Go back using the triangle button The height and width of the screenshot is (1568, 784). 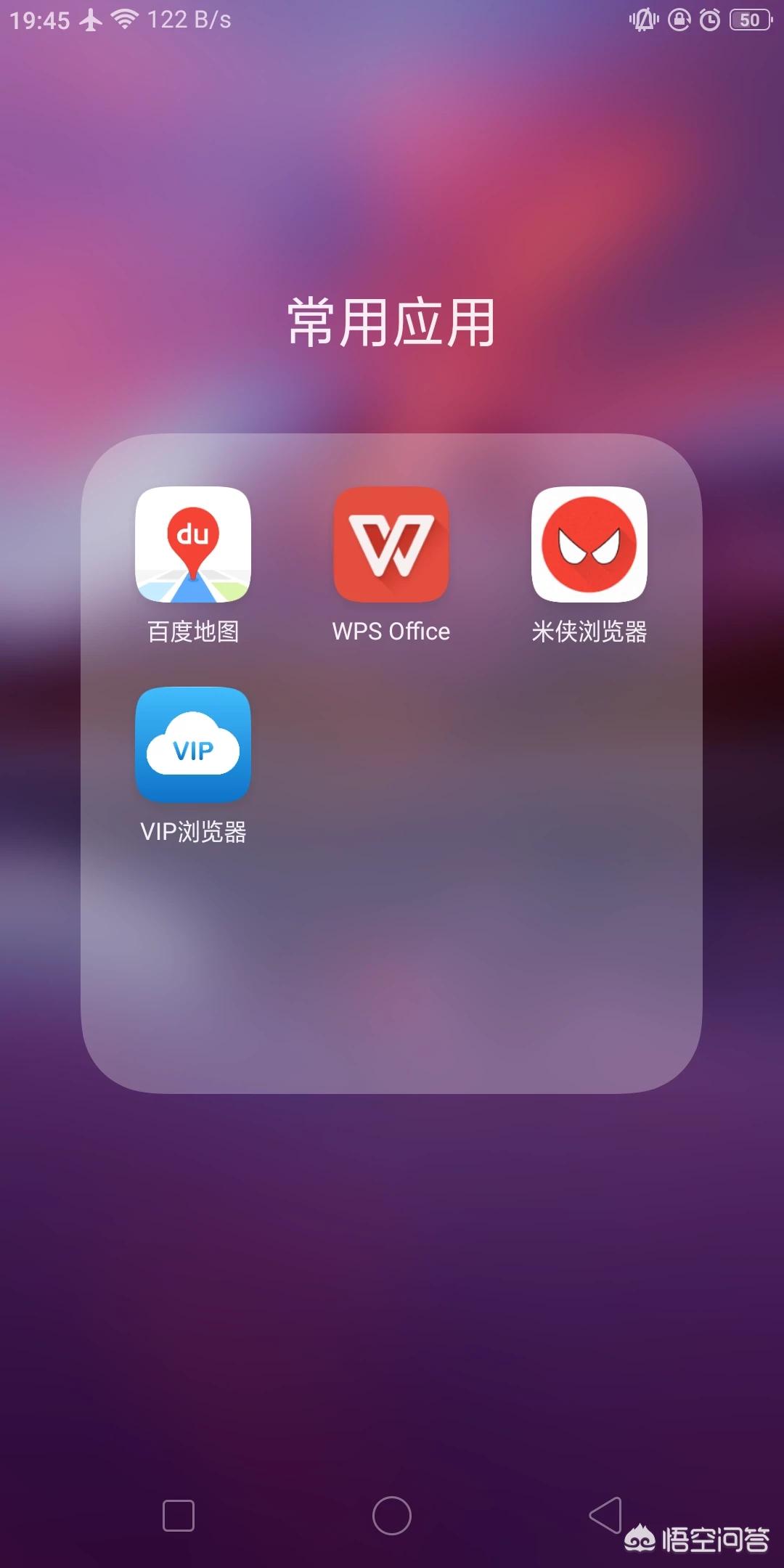(x=605, y=1515)
